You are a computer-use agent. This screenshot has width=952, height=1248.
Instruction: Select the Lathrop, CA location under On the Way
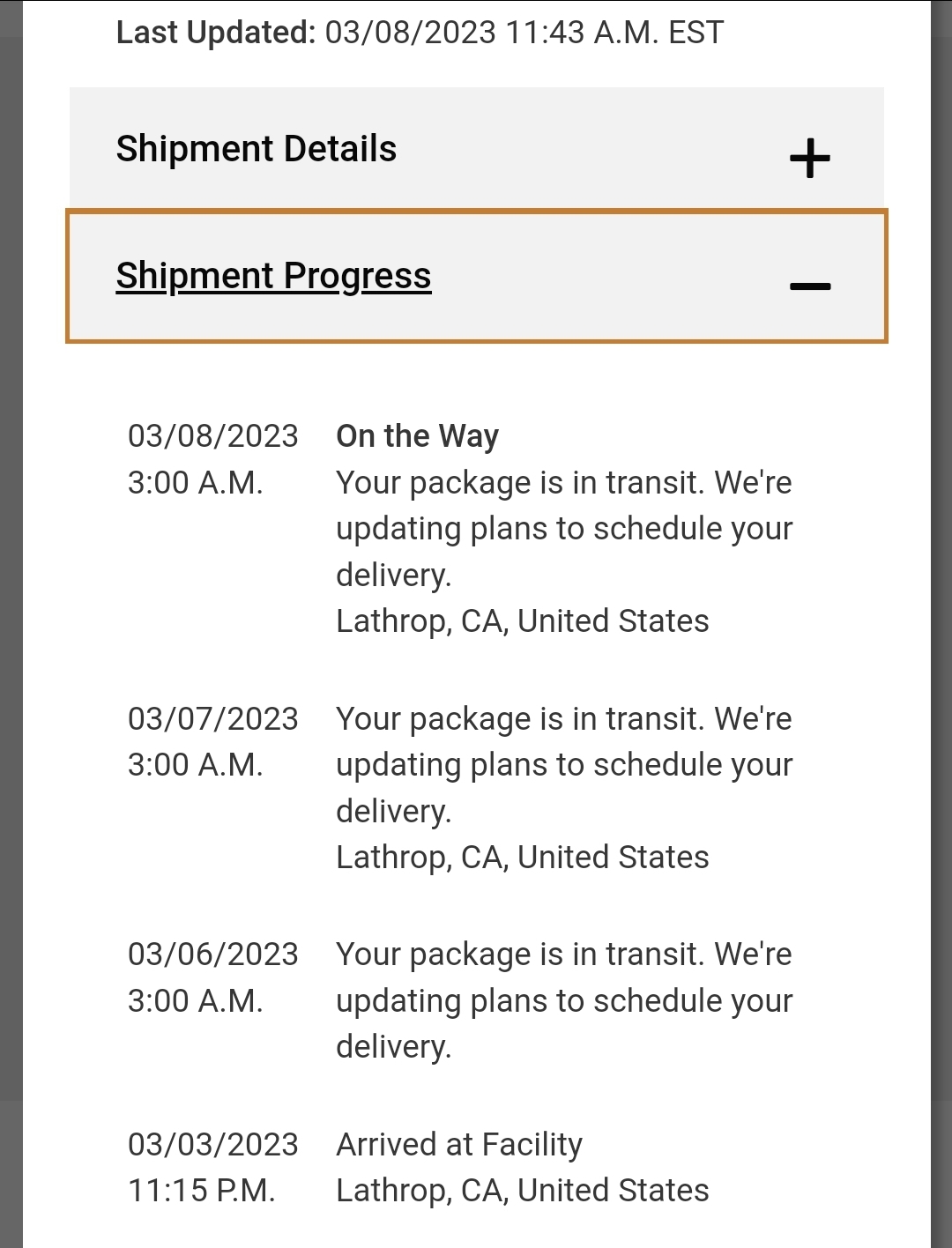pos(522,620)
